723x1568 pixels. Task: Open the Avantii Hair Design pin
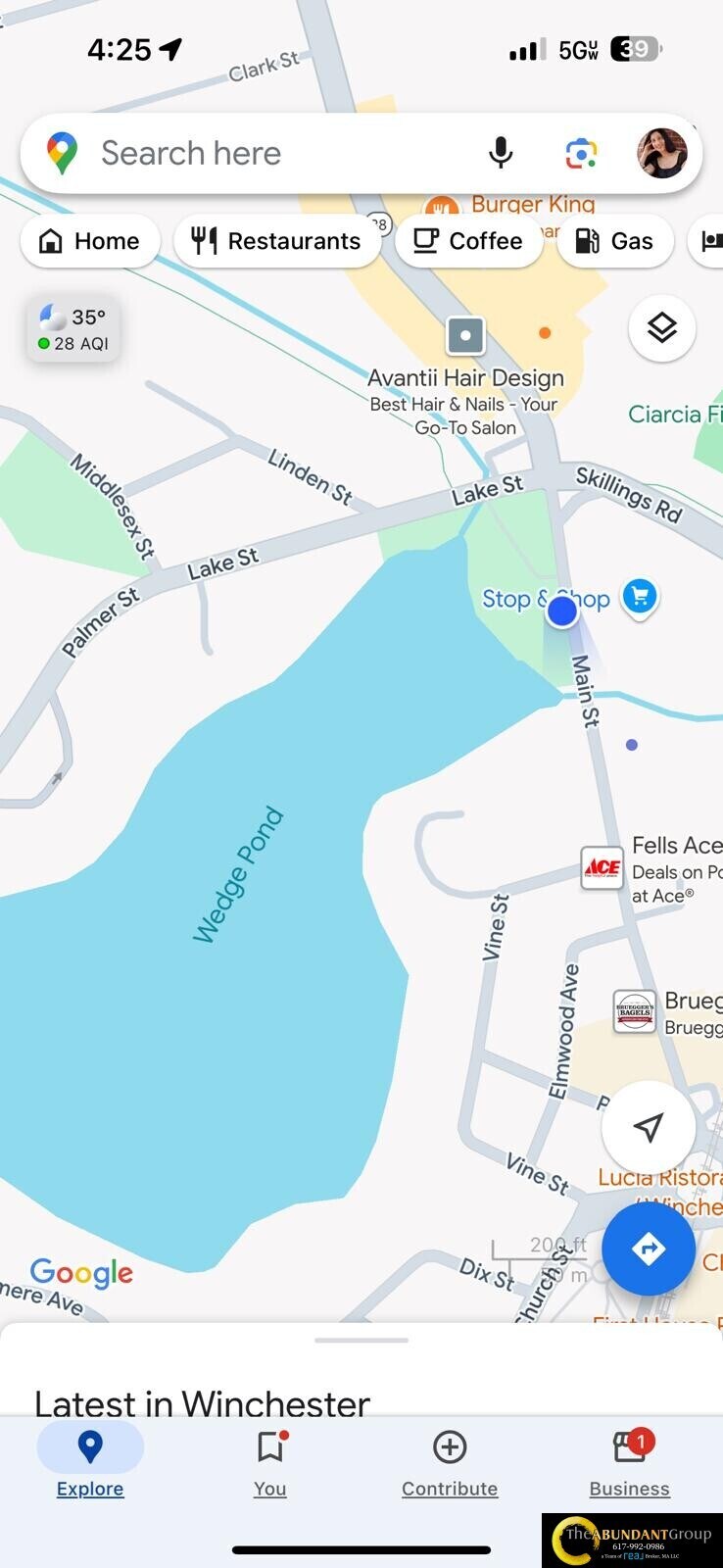pyautogui.click(x=465, y=336)
